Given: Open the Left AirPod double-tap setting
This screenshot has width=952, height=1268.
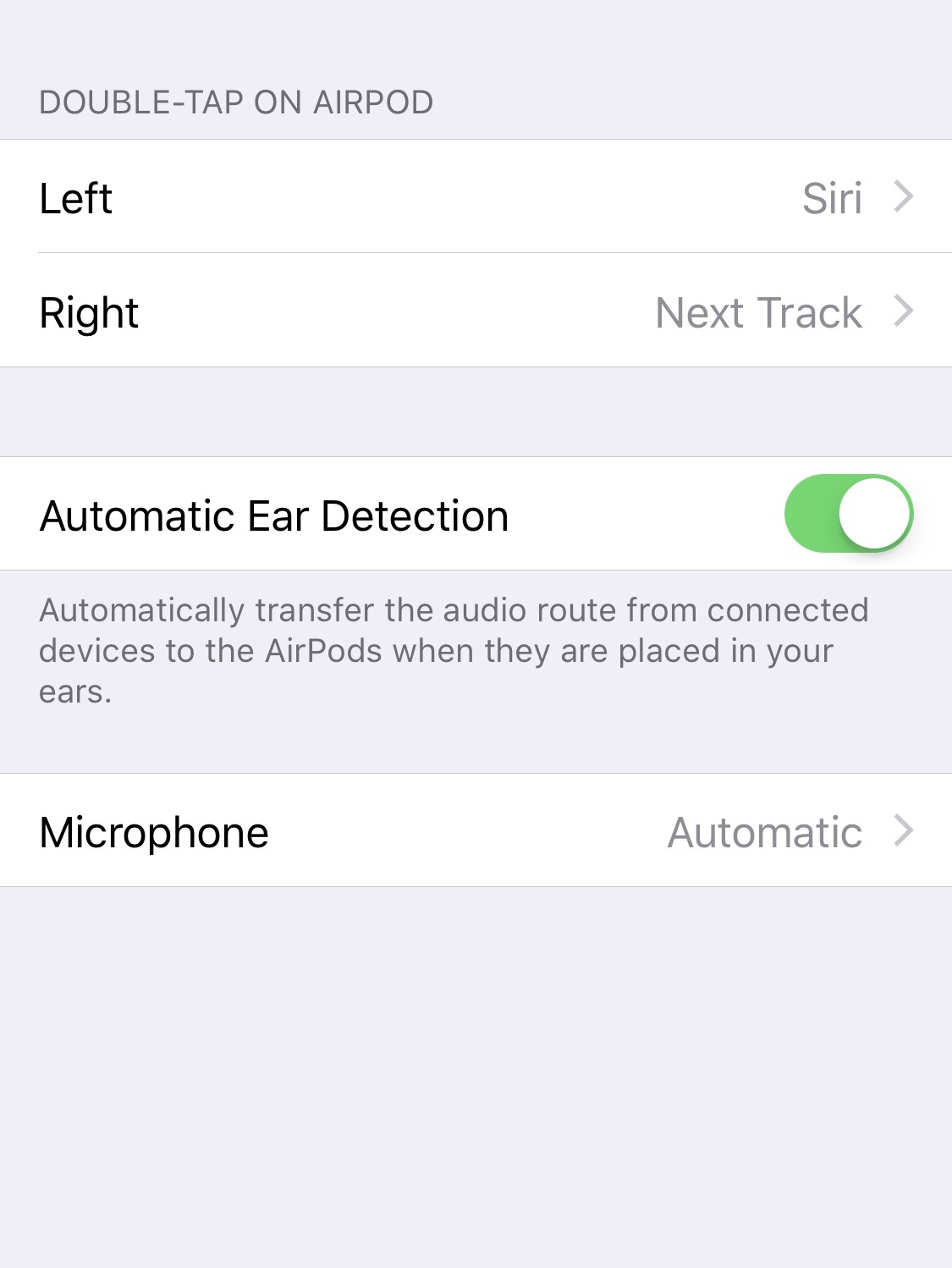Looking at the screenshot, I should click(x=476, y=197).
